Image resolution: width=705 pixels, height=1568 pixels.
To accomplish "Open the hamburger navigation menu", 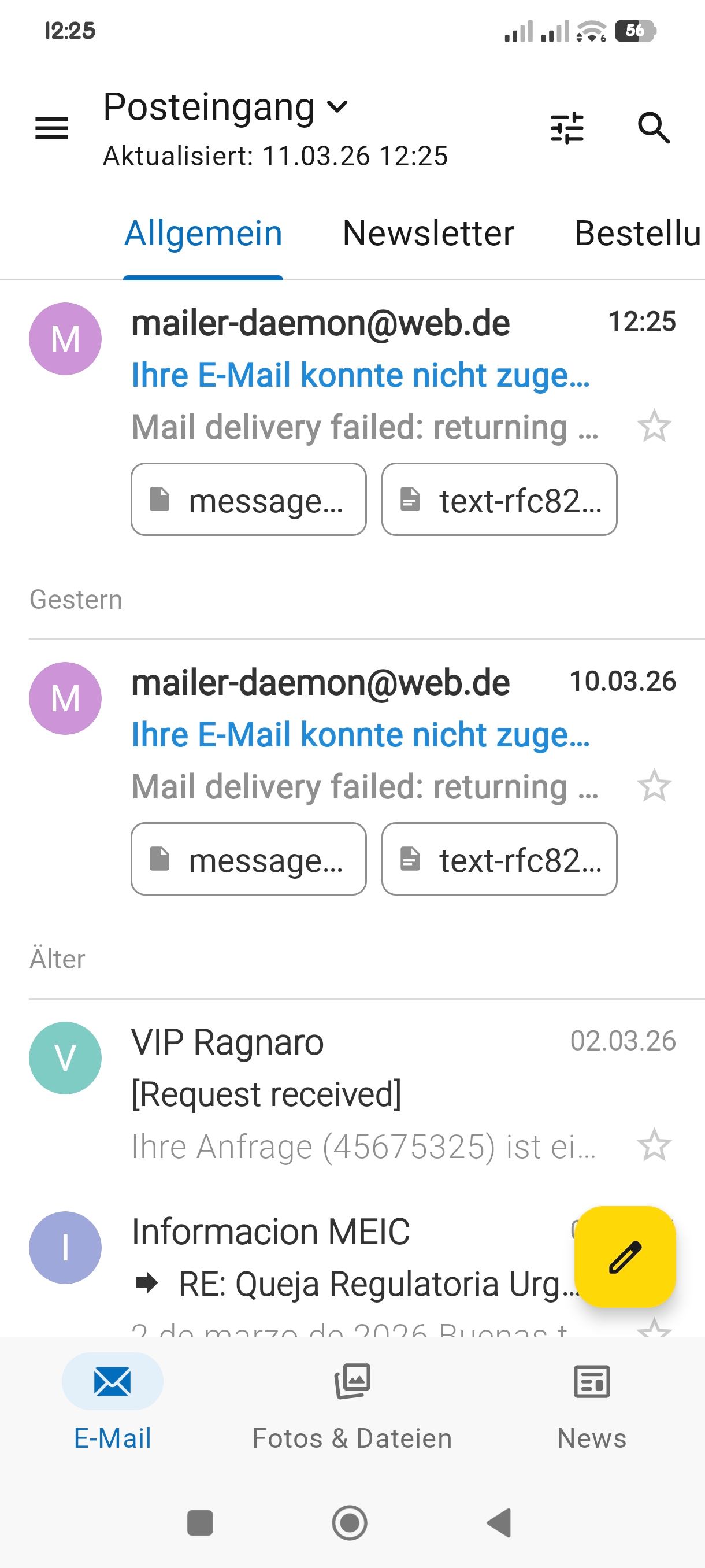I will 51,128.
